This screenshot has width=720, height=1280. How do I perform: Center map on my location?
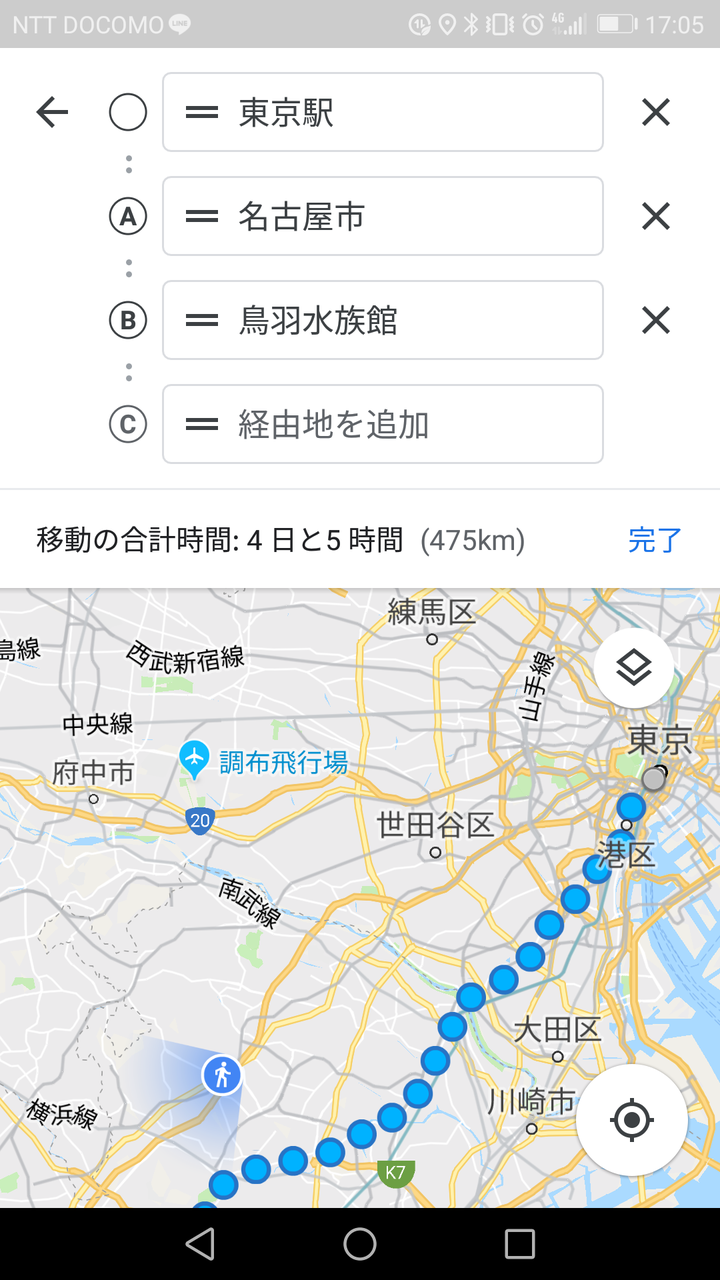tap(631, 1120)
